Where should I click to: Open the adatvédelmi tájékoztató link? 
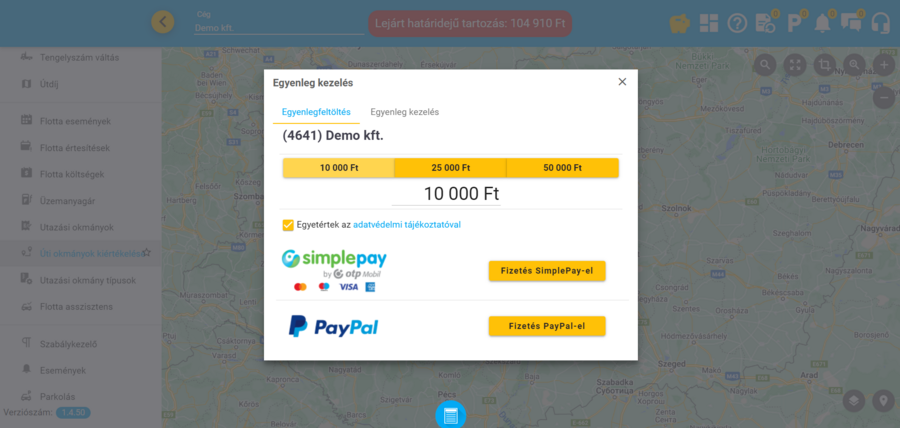[x=406, y=225]
